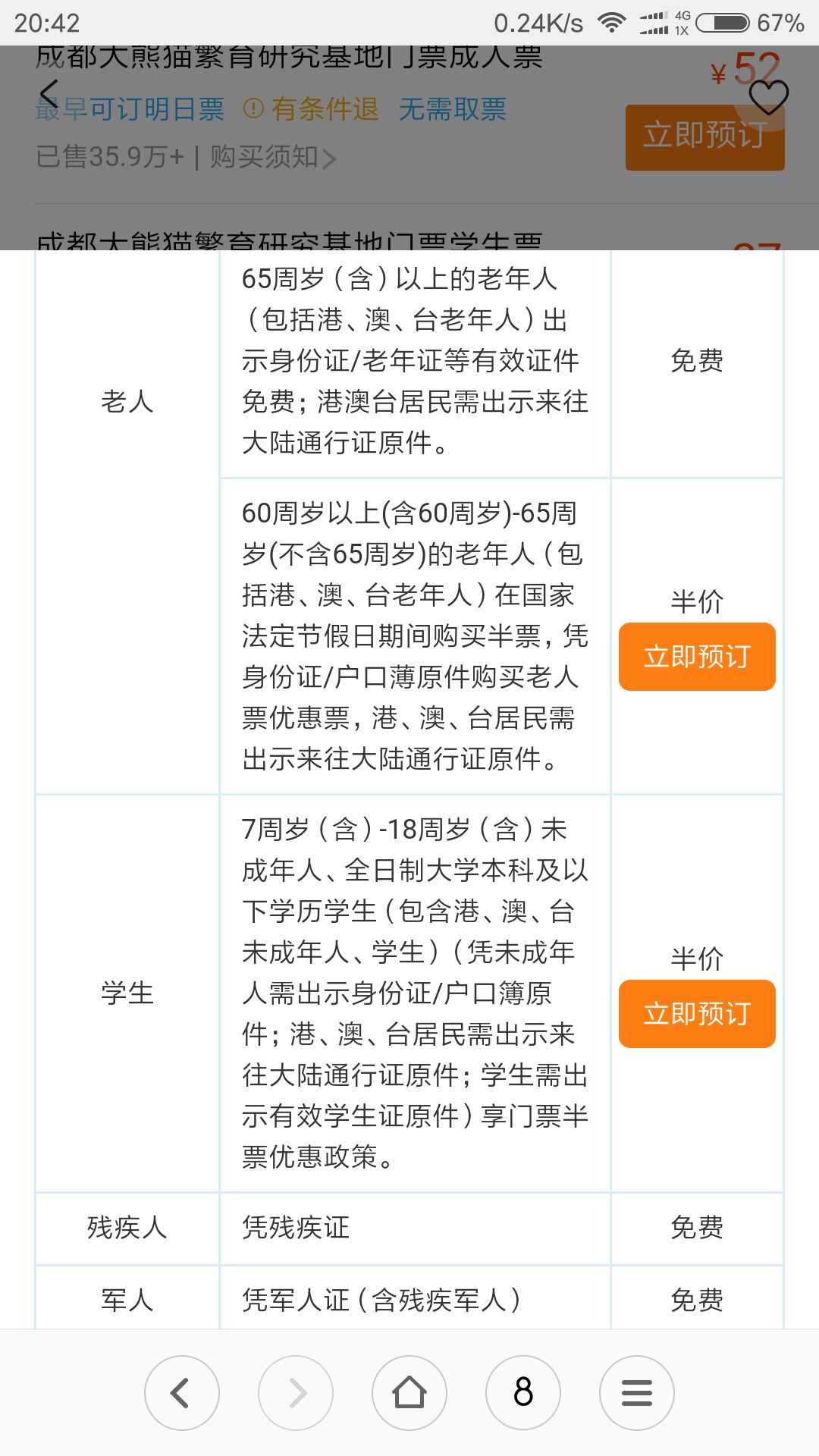Open the browser menu with three lines
819x1456 pixels.
pos(637,1393)
